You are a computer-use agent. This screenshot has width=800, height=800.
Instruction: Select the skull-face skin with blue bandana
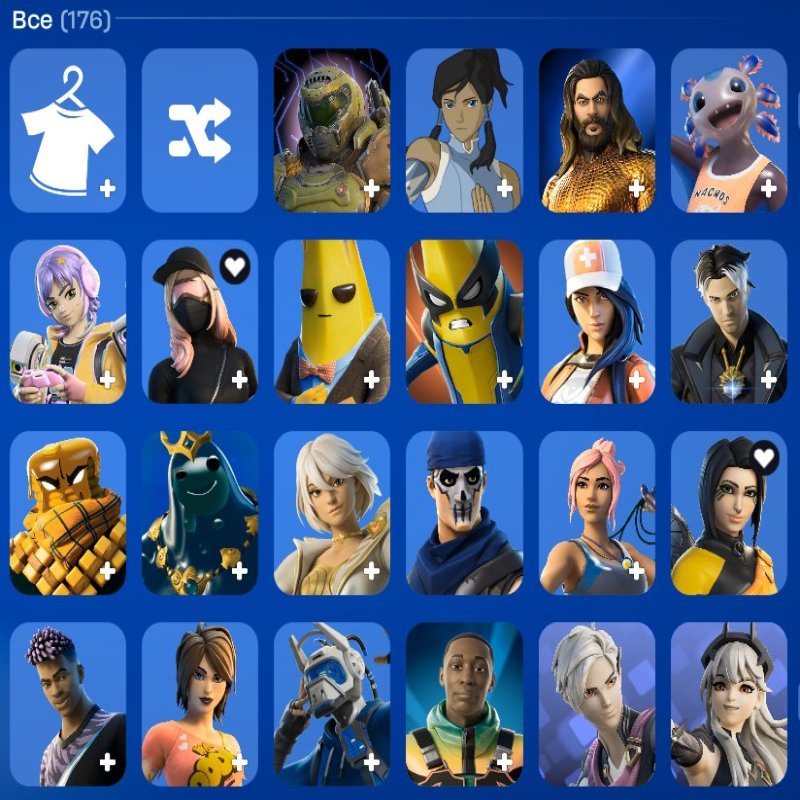tap(464, 513)
